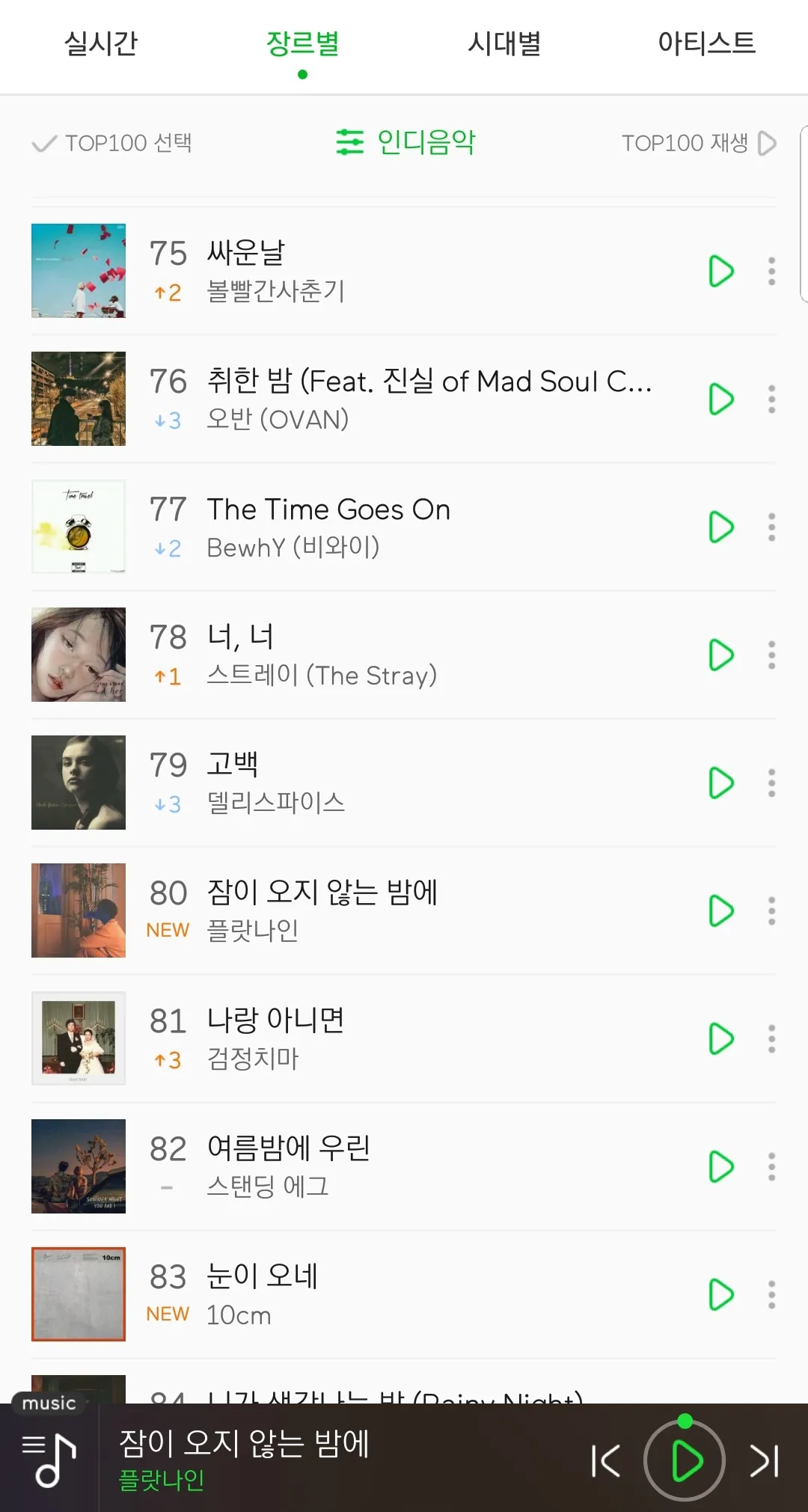This screenshot has height=1512, width=808.
Task: Skip to the previous track
Action: pyautogui.click(x=606, y=1460)
